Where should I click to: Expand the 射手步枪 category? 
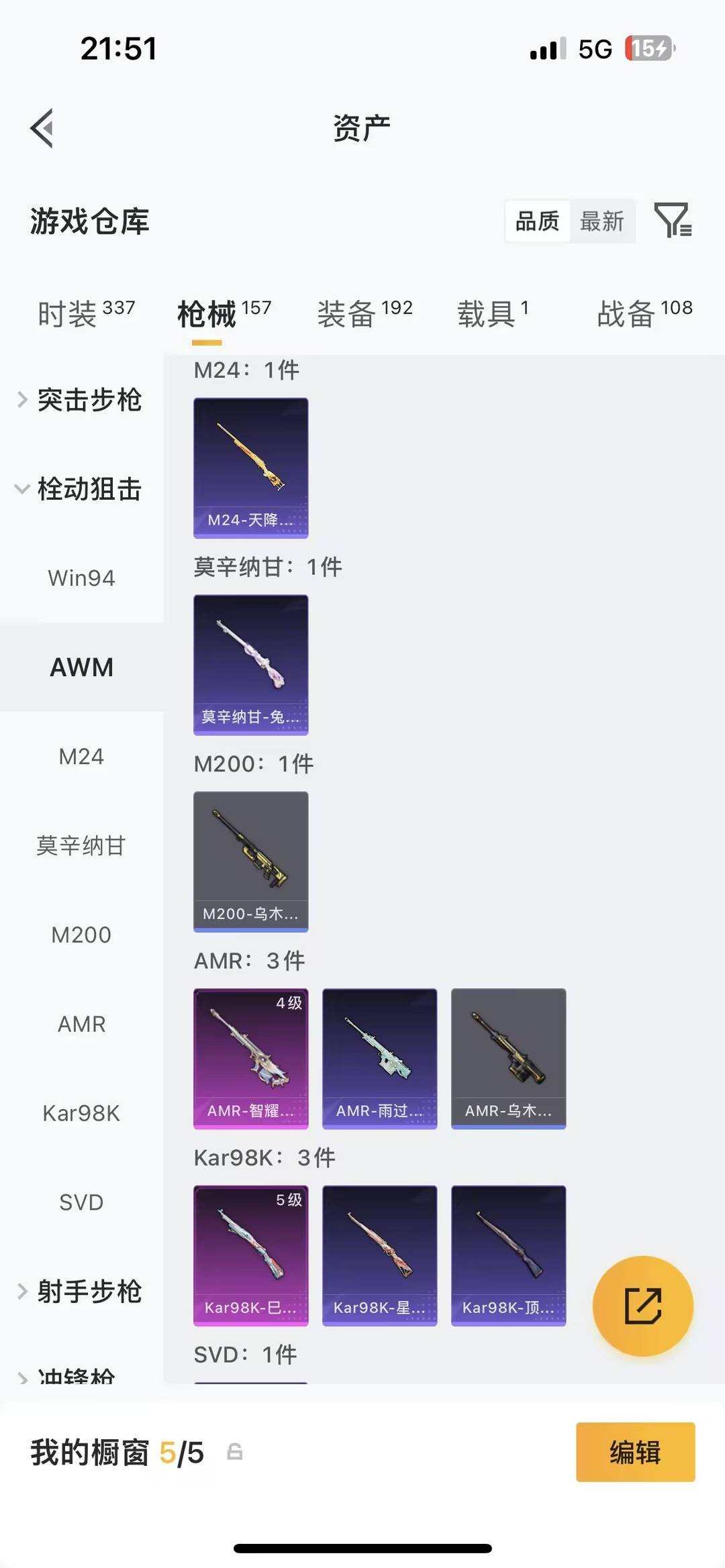(91, 1292)
